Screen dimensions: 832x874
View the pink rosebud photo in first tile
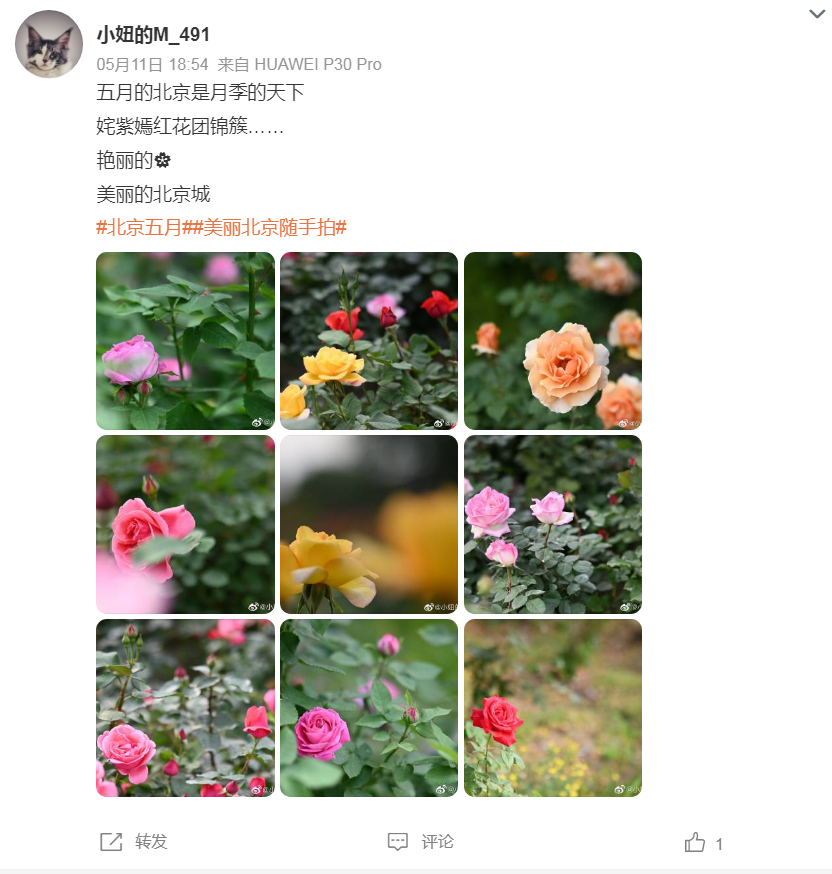point(185,341)
